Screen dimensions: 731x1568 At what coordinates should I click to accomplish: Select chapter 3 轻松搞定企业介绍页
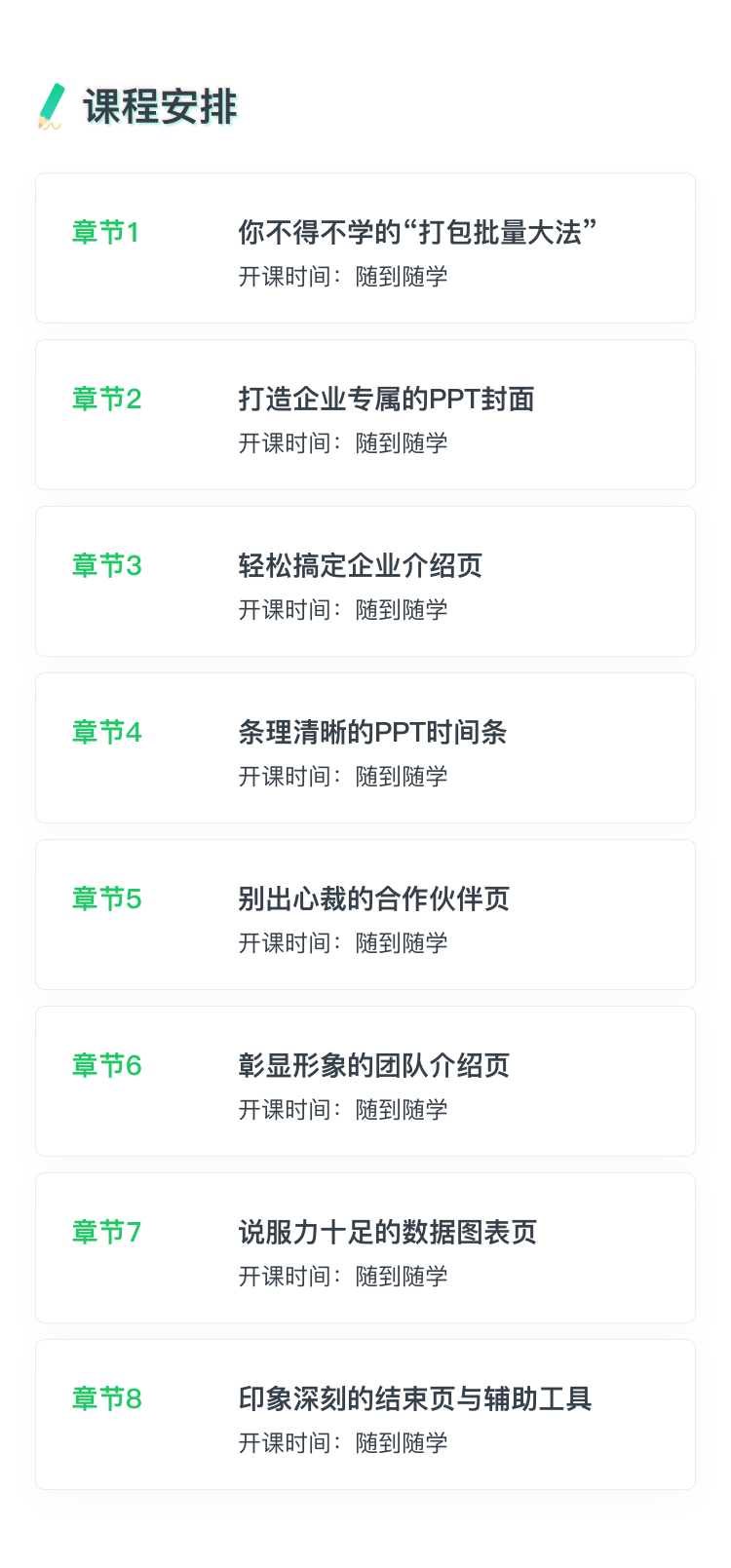click(365, 582)
